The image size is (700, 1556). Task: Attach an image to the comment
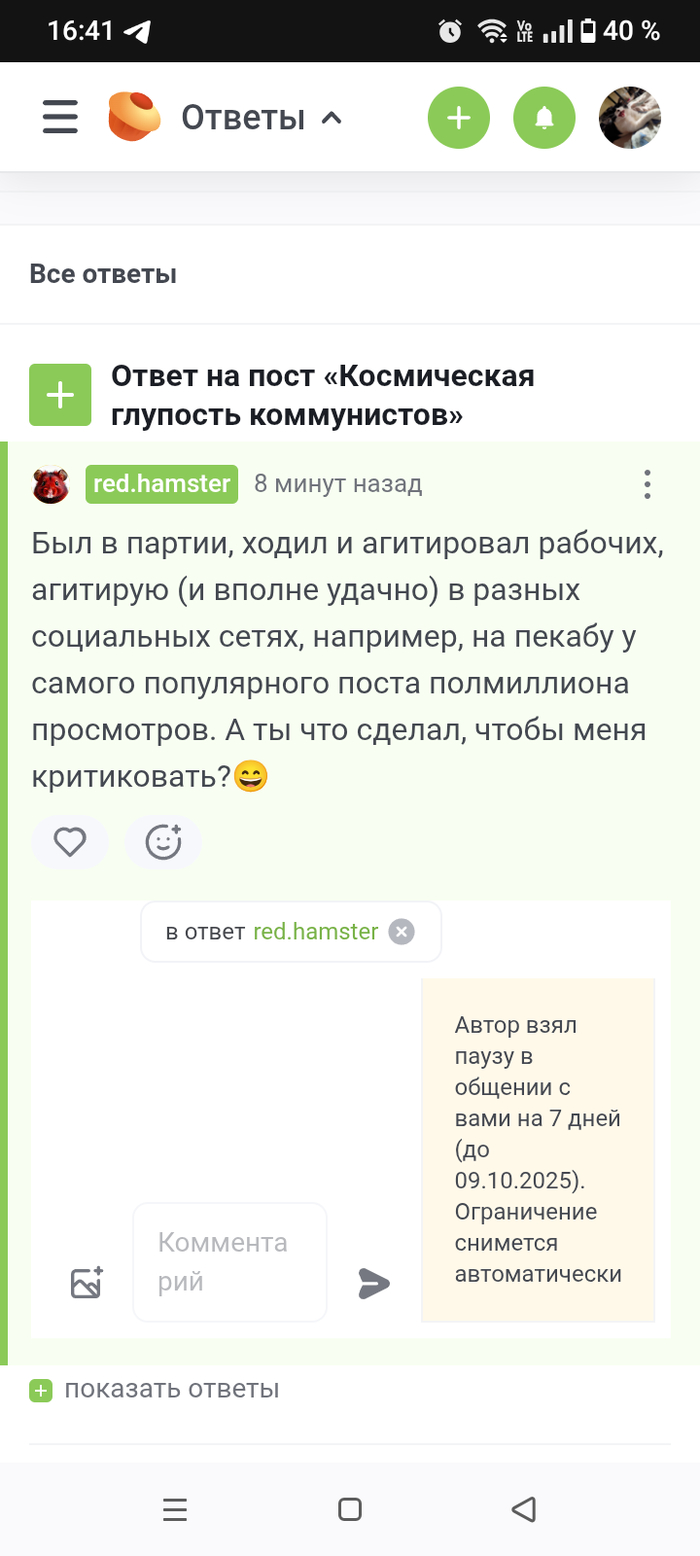[x=87, y=1283]
